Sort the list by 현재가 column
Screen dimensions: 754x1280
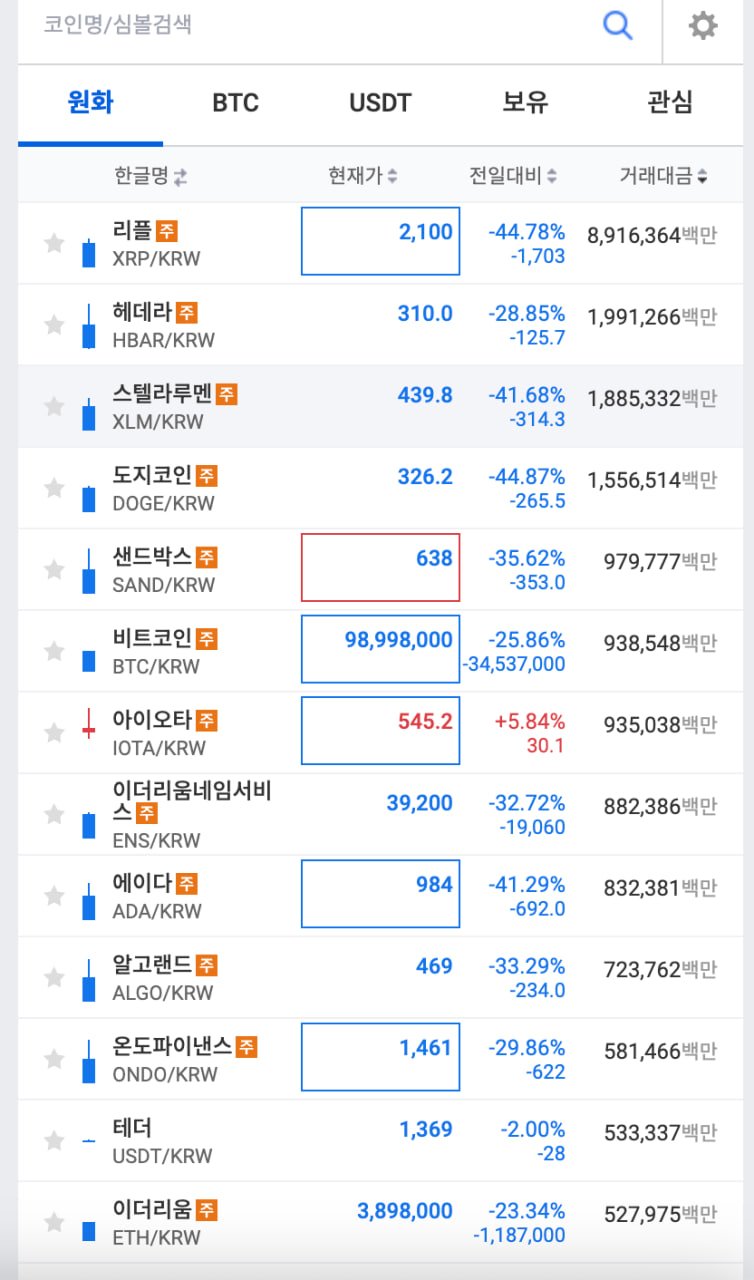point(363,176)
